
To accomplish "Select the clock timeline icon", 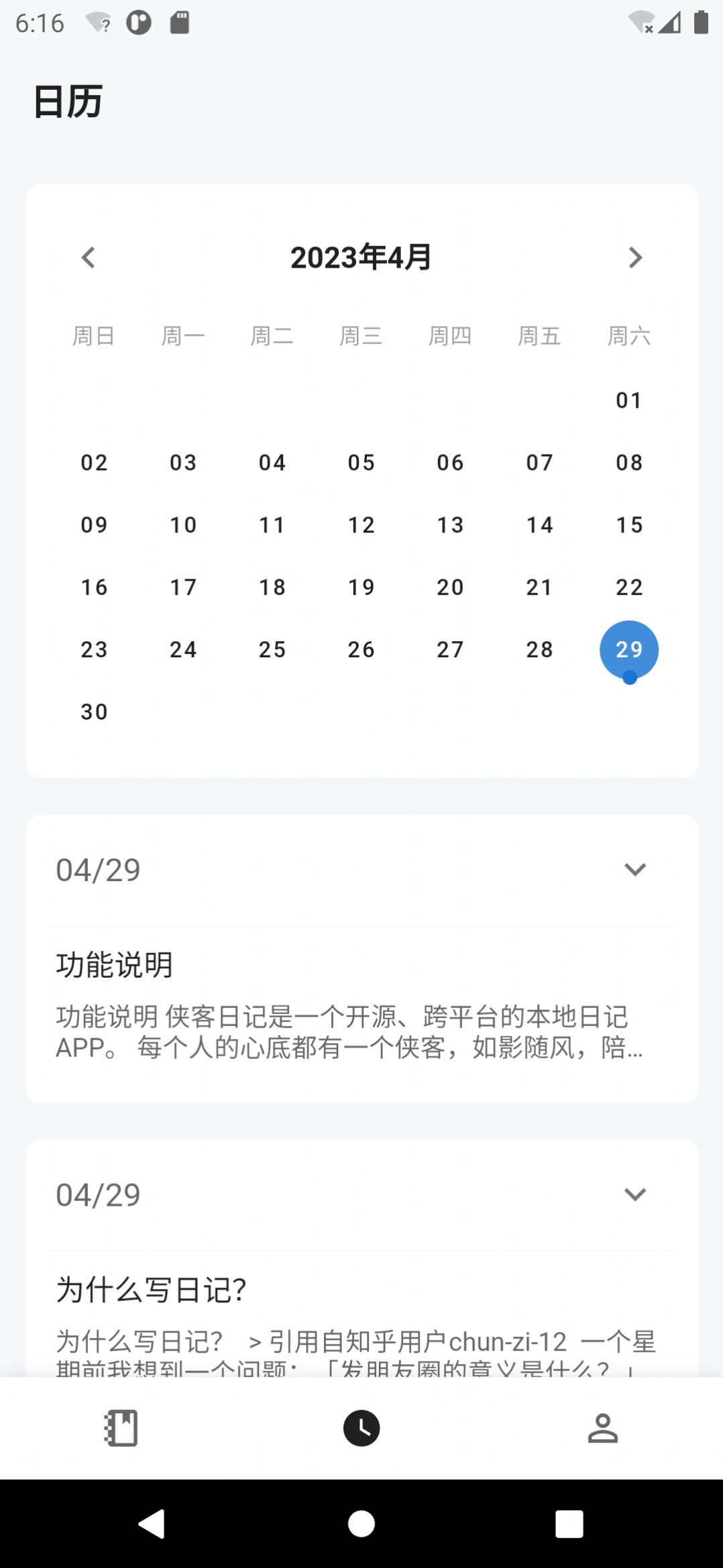I will [361, 1427].
